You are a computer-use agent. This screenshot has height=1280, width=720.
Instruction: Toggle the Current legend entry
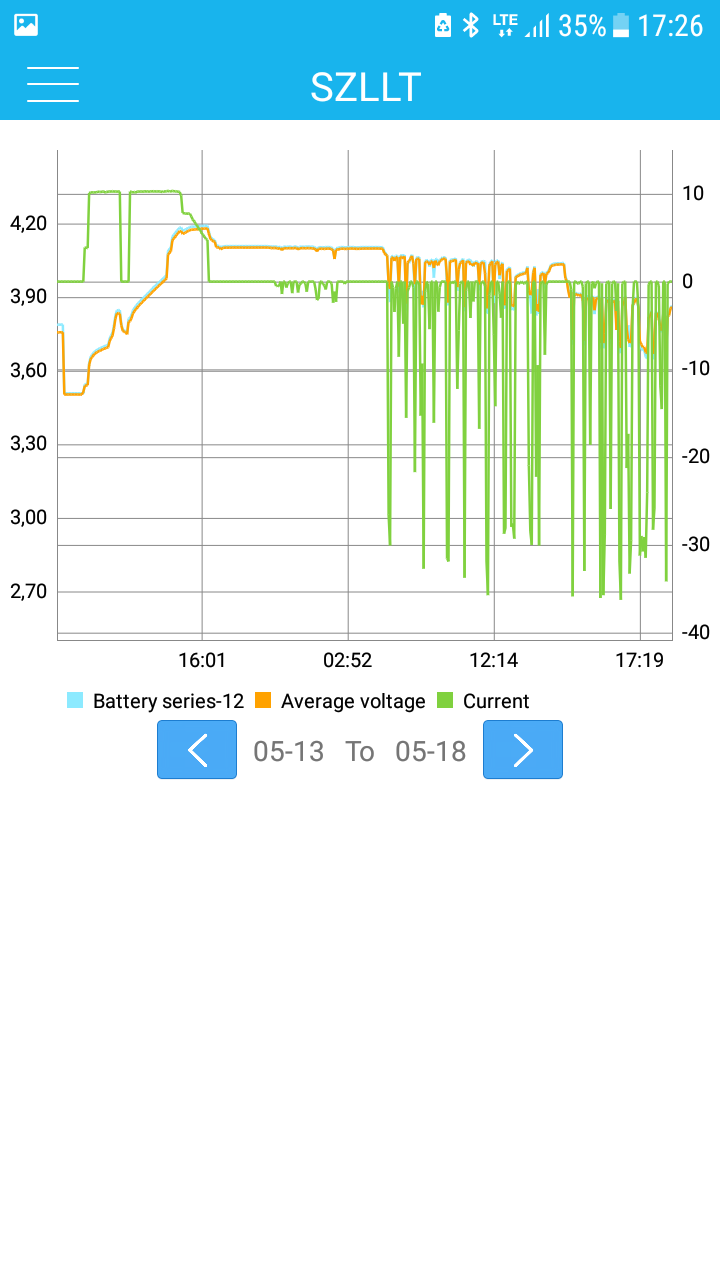(483, 701)
